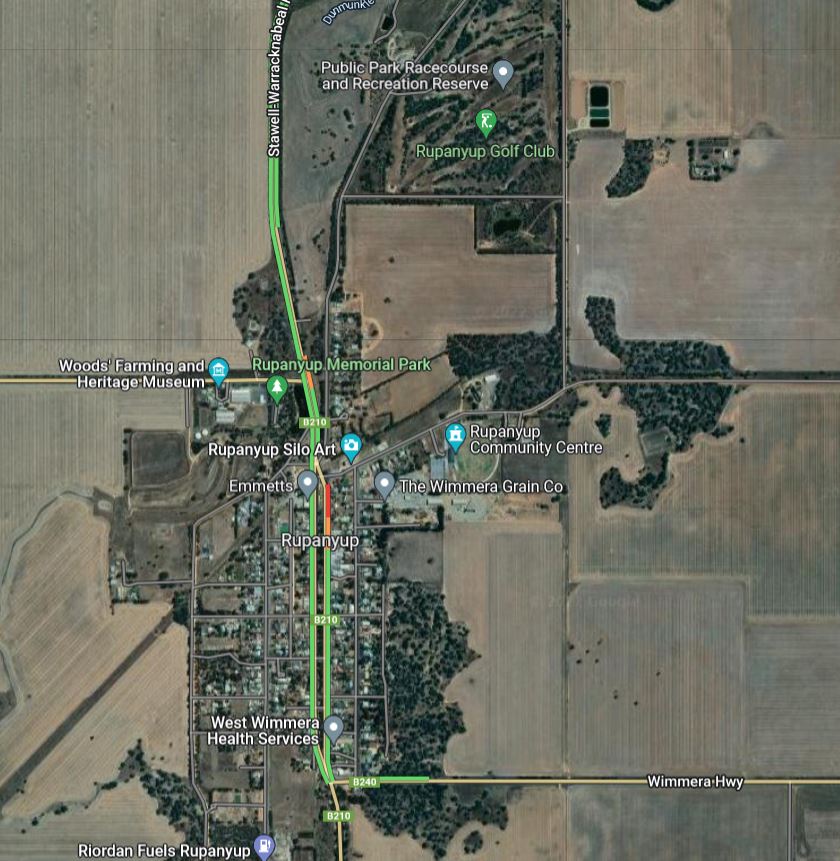Tap Woods' Farming and Heritage Museum marker
The image size is (840, 861).
(x=219, y=371)
